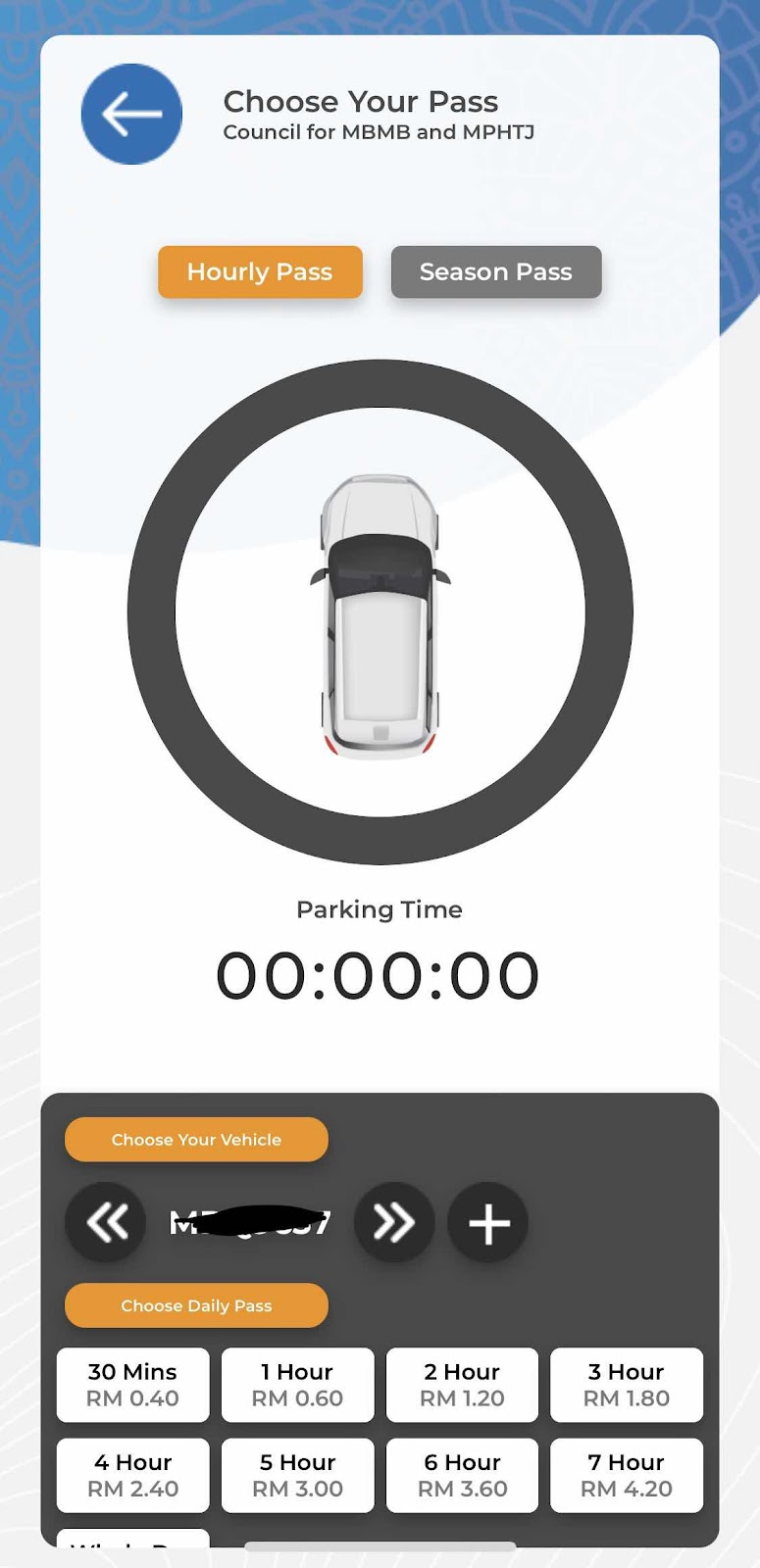The image size is (760, 1568).
Task: Pick the 3 Hour RM 1.80 pass
Action: coord(626,1385)
